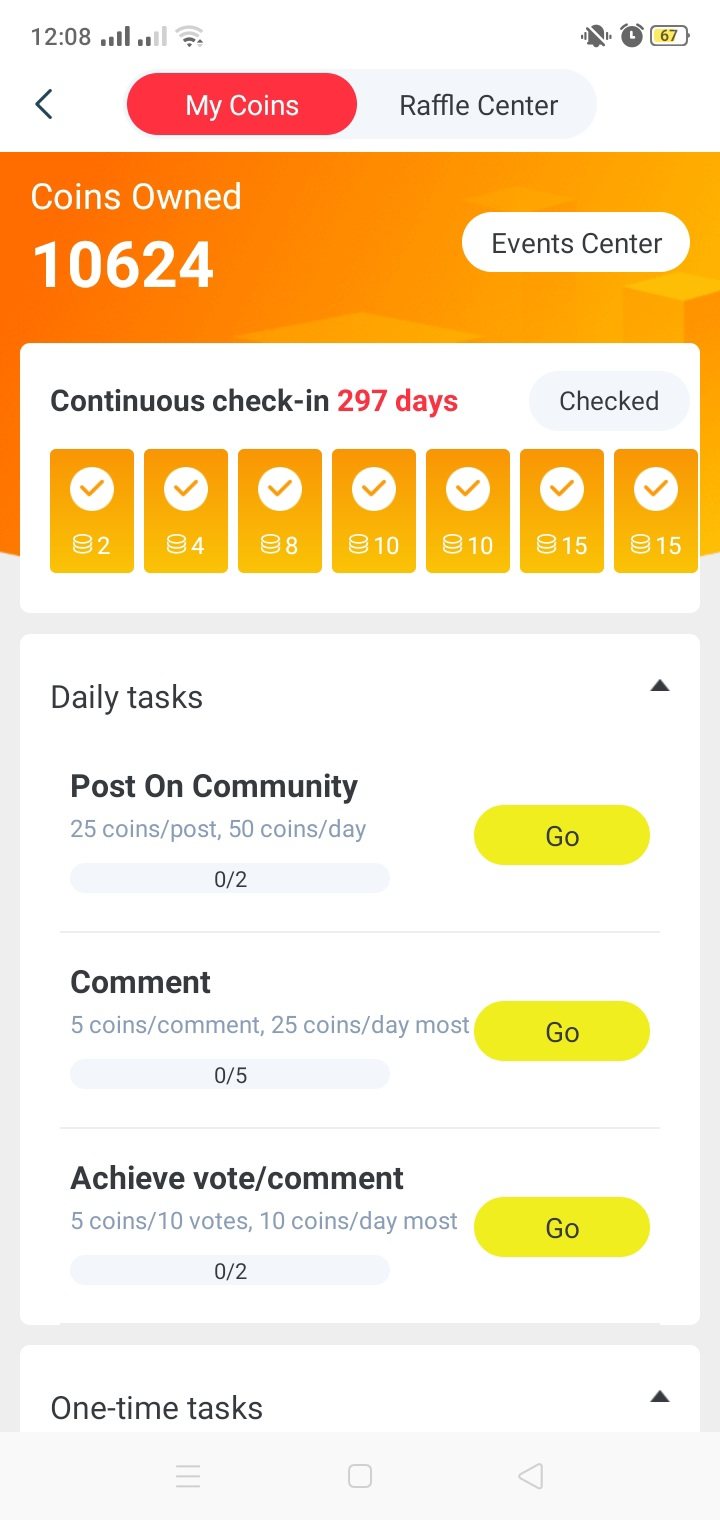The image size is (720, 1520).
Task: Go to the home screen
Action: 360,1476
